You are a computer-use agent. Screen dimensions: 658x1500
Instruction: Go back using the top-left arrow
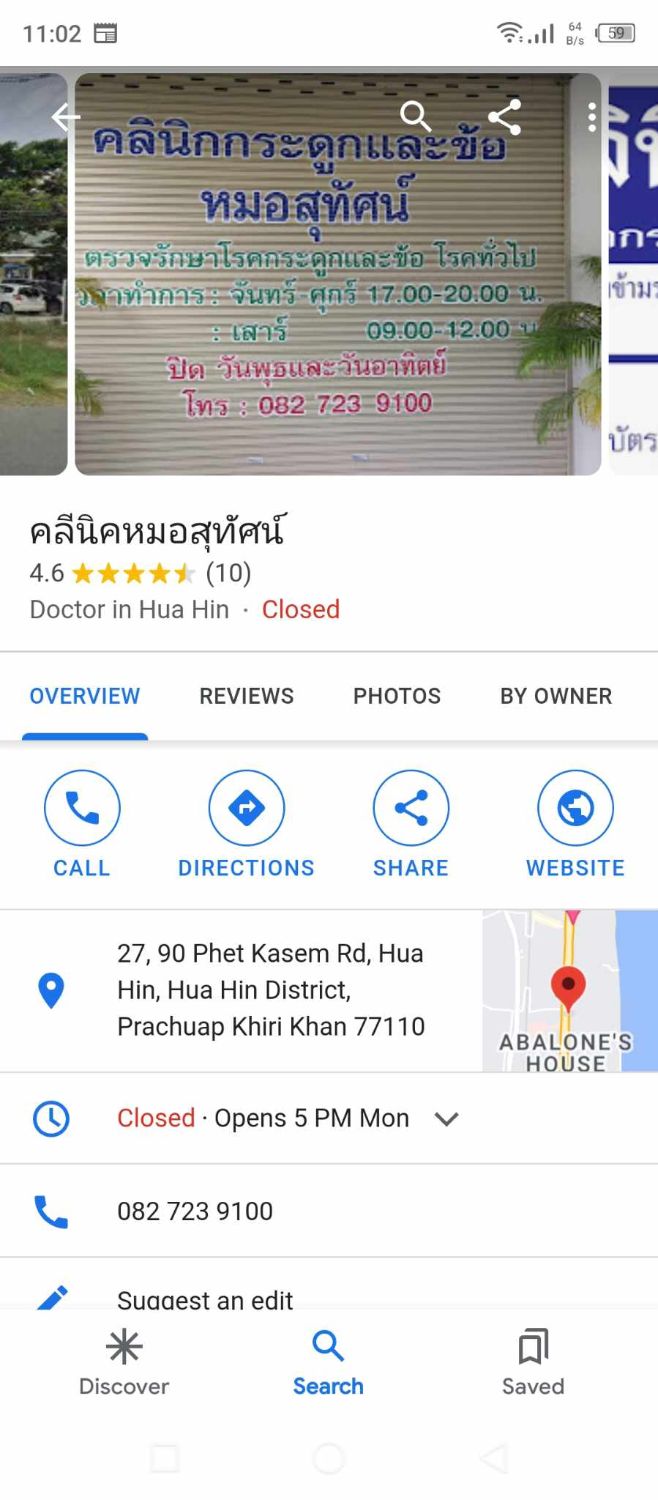(66, 118)
